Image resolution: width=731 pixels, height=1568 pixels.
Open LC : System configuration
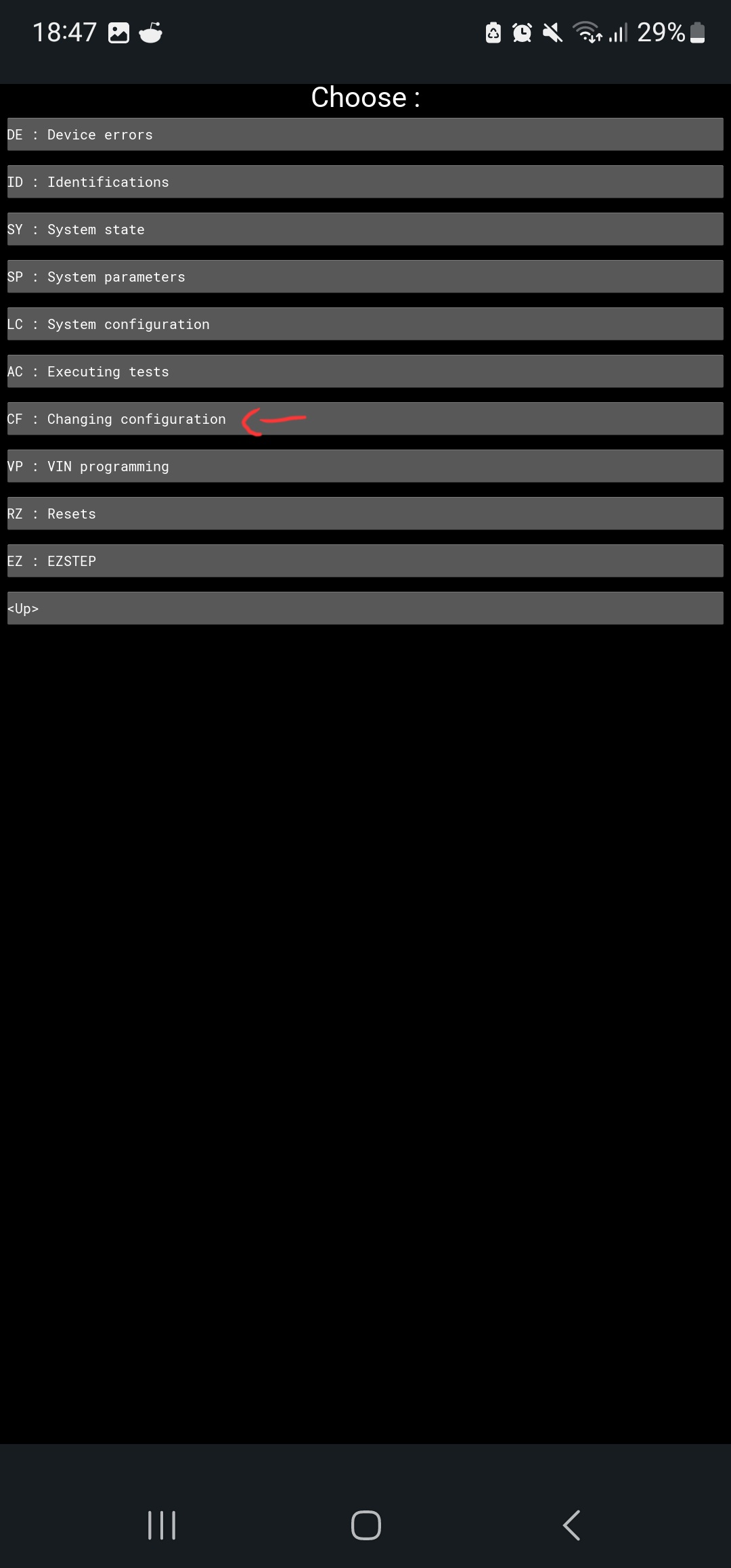click(365, 324)
